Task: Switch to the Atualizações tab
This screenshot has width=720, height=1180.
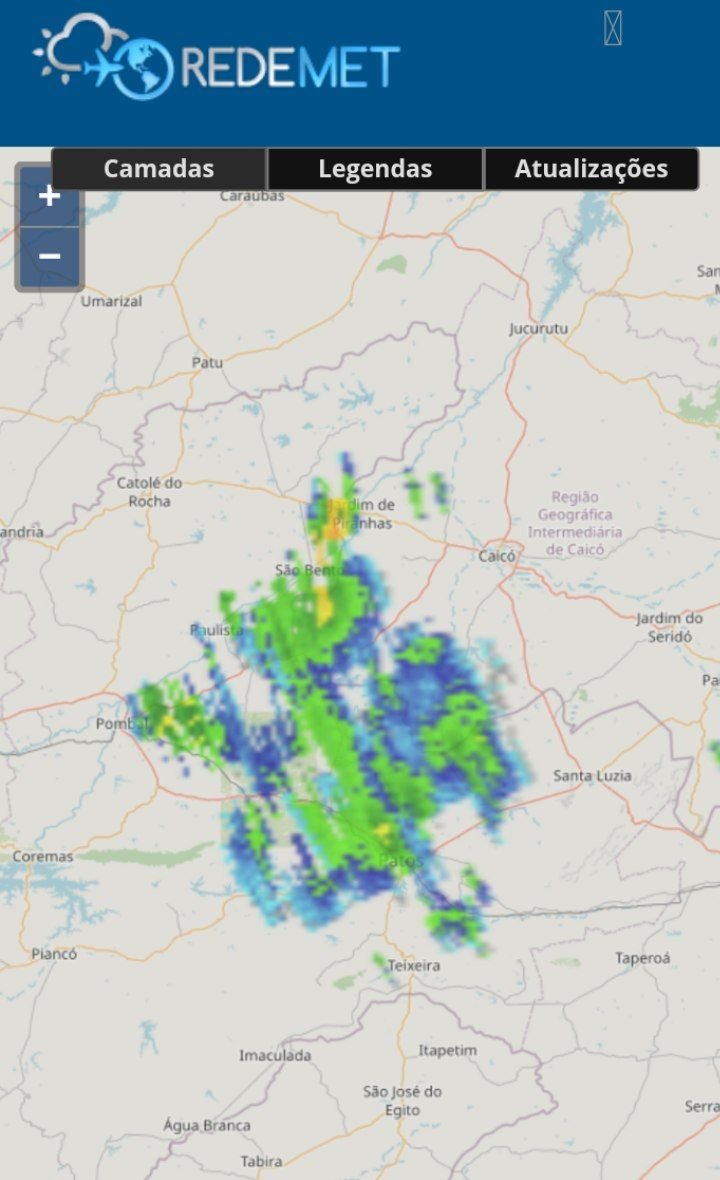Action: tap(591, 169)
